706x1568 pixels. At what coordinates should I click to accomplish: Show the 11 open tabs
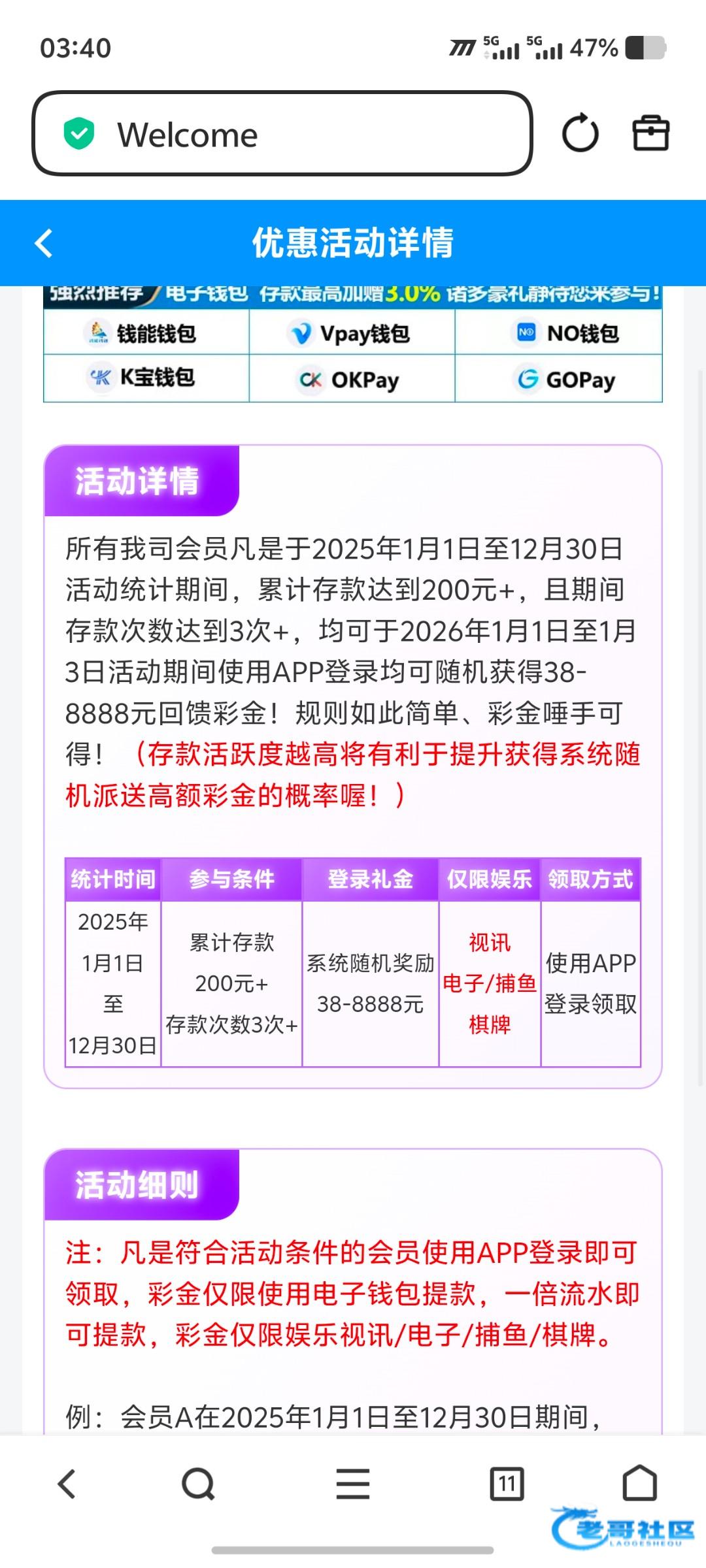coord(507,1484)
